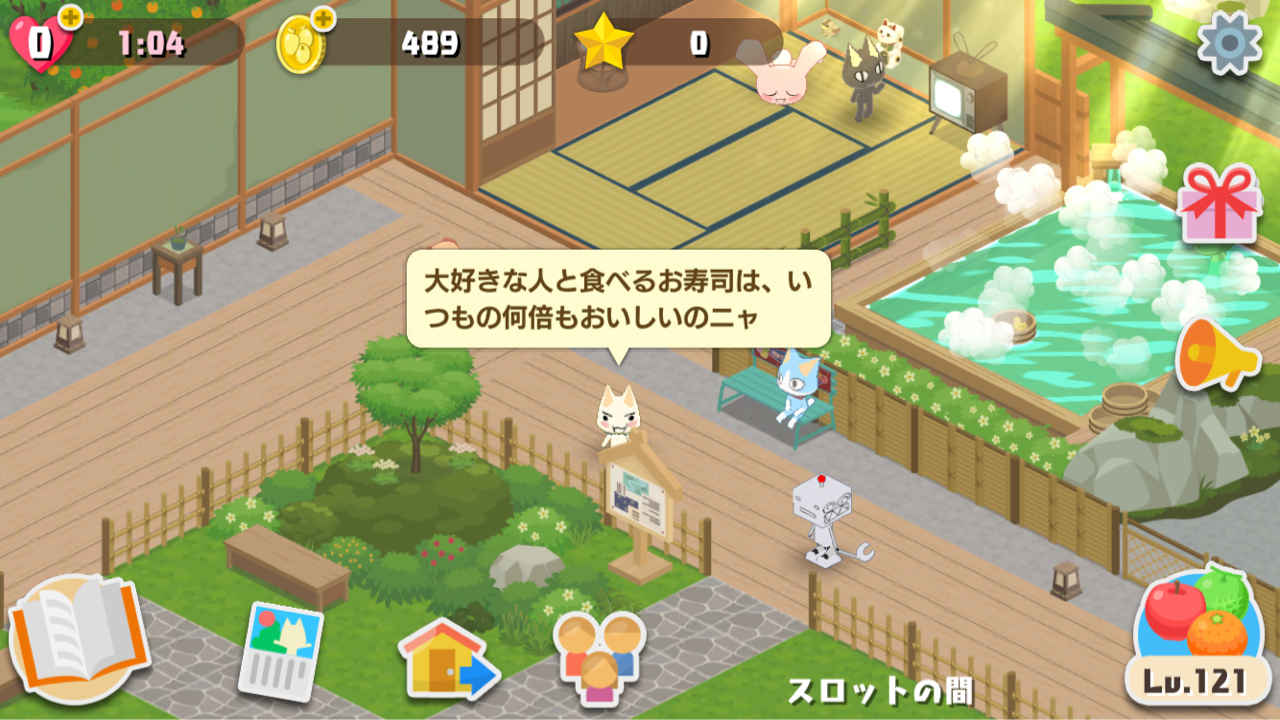Add more coins with the plus
Viewport: 1280px width, 720px height.
coord(323,18)
